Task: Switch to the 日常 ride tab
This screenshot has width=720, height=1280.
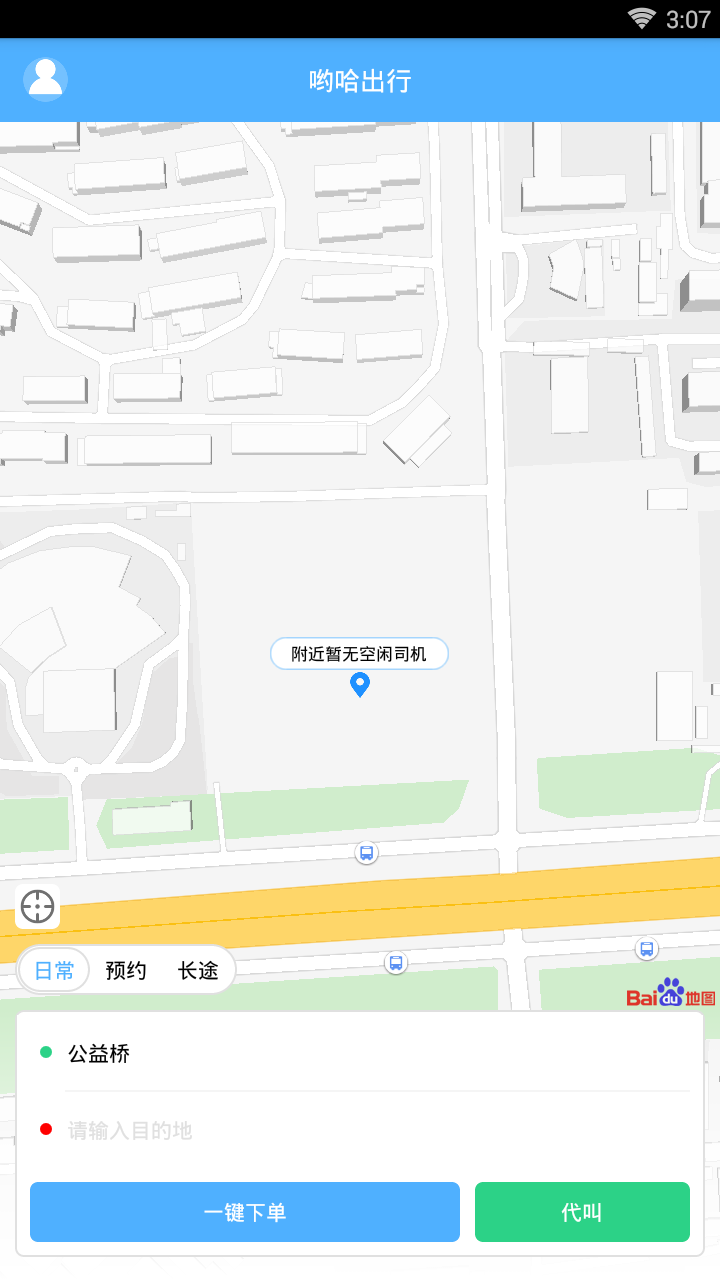Action: point(55,970)
